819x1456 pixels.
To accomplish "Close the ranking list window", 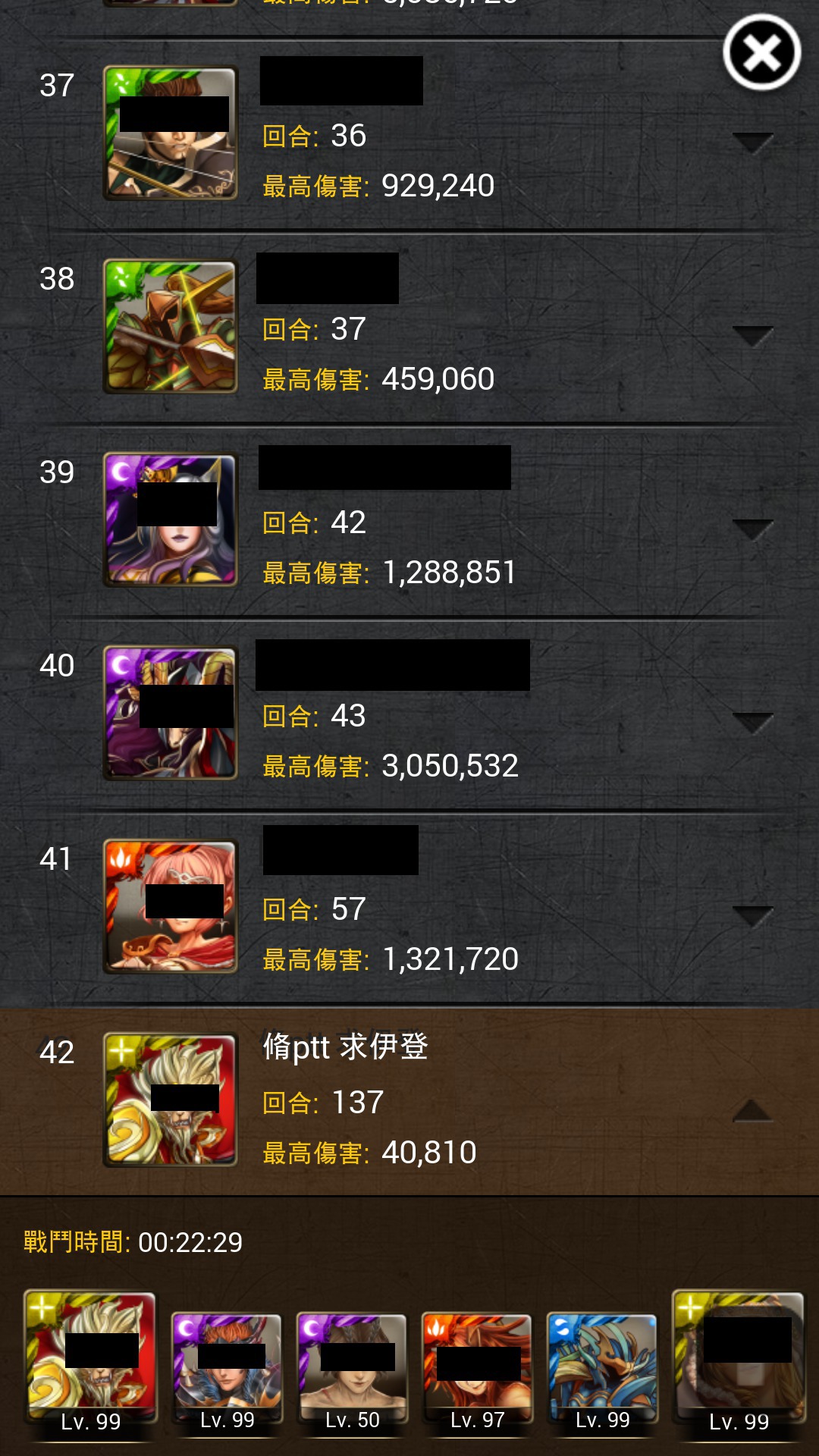I will pos(761,53).
